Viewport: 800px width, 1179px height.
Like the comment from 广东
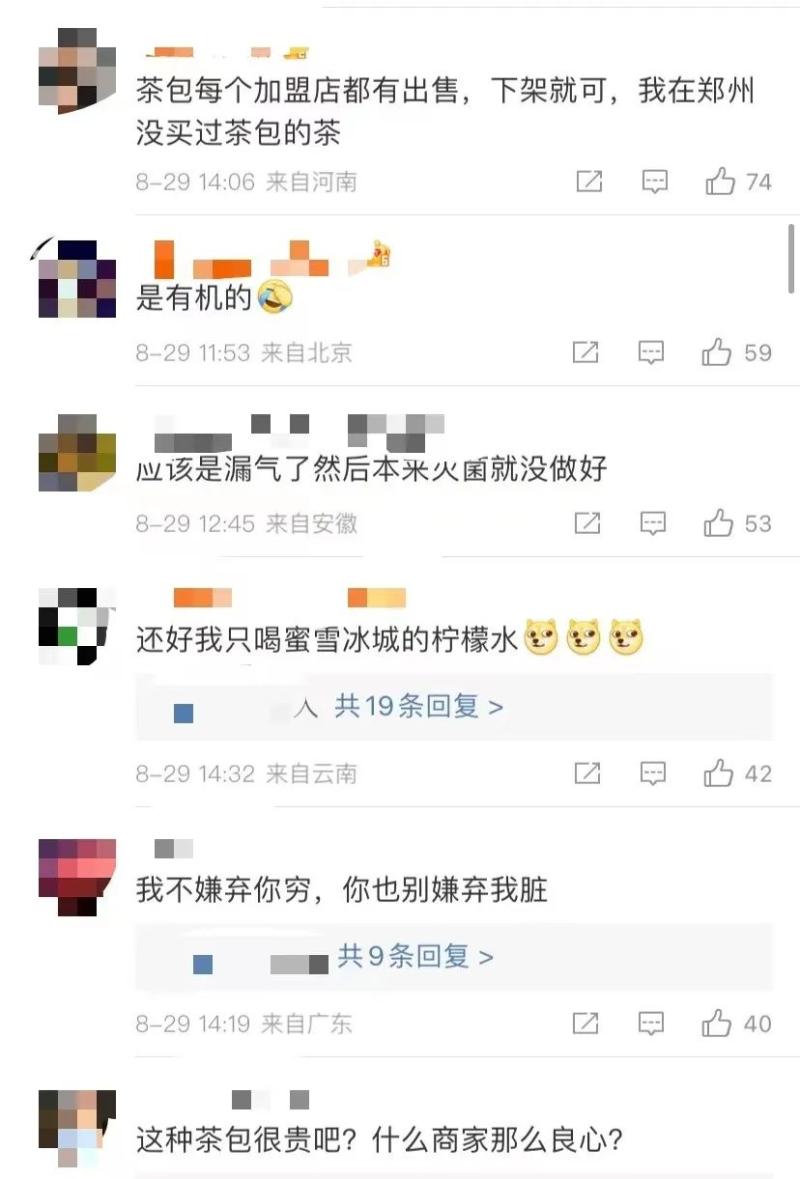[718, 1023]
